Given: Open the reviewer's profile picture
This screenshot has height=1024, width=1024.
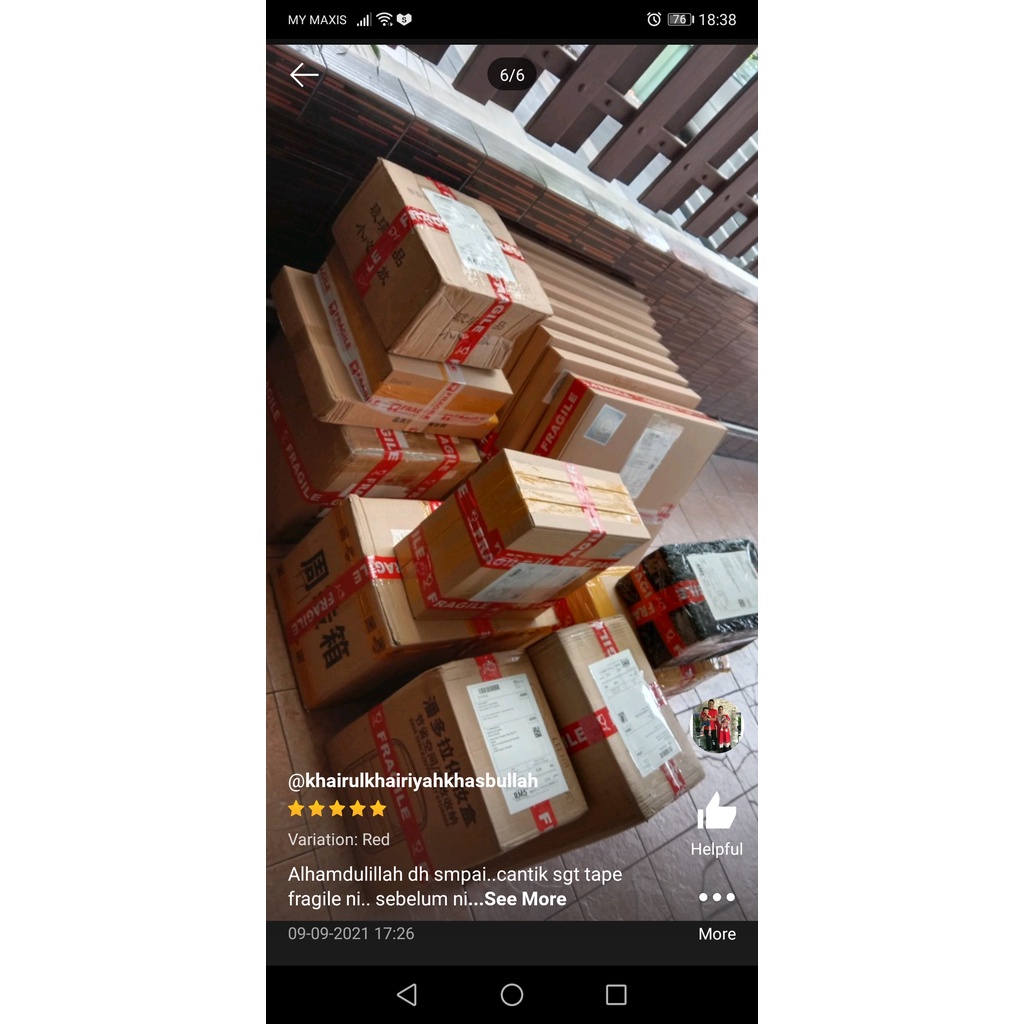Looking at the screenshot, I should (717, 726).
